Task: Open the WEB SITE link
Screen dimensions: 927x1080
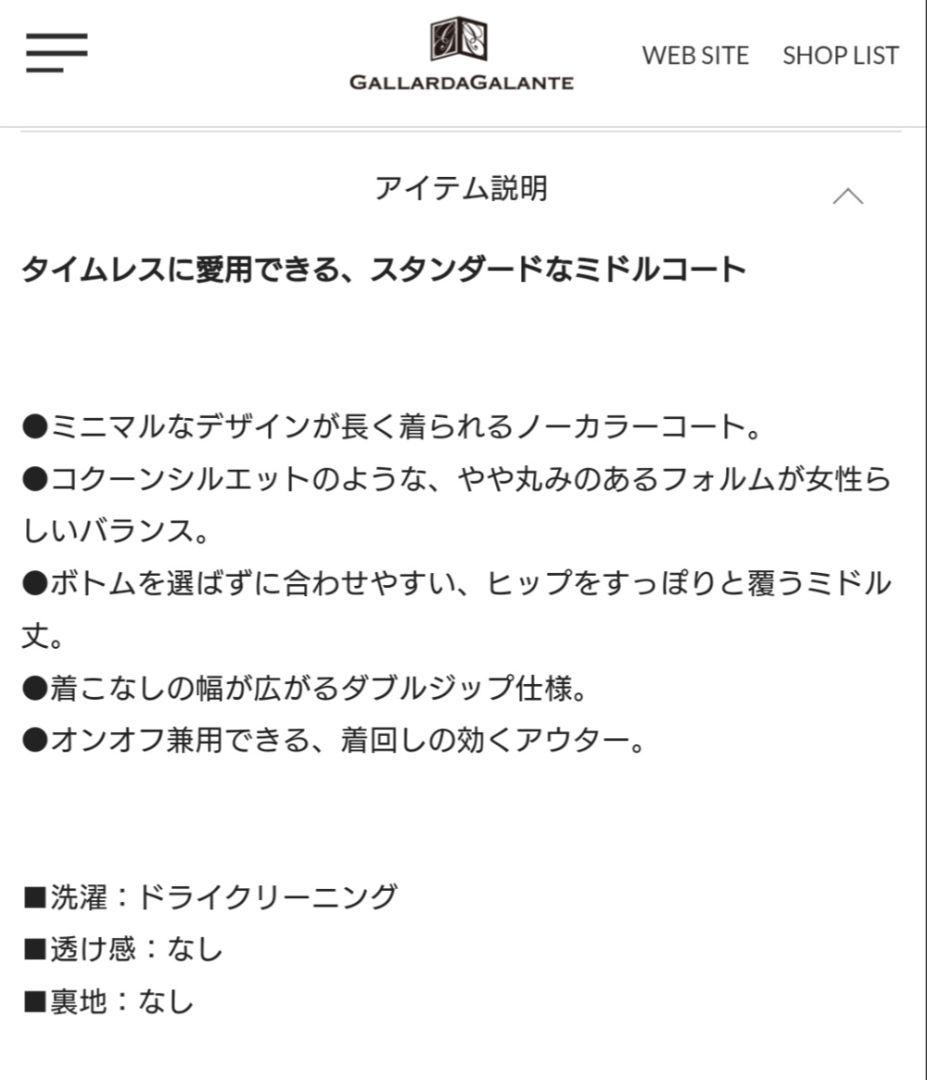Action: [x=695, y=55]
